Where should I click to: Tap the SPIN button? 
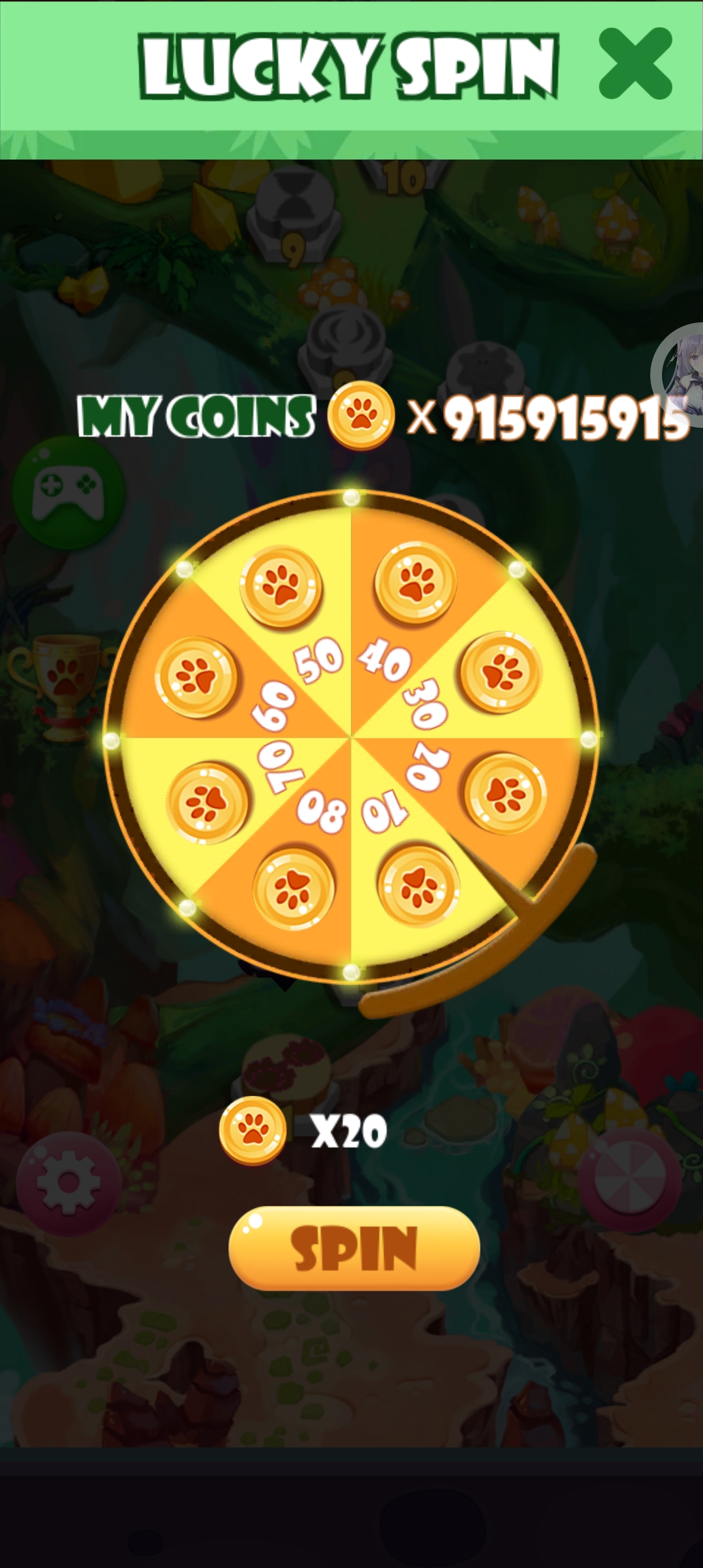pos(354,1248)
